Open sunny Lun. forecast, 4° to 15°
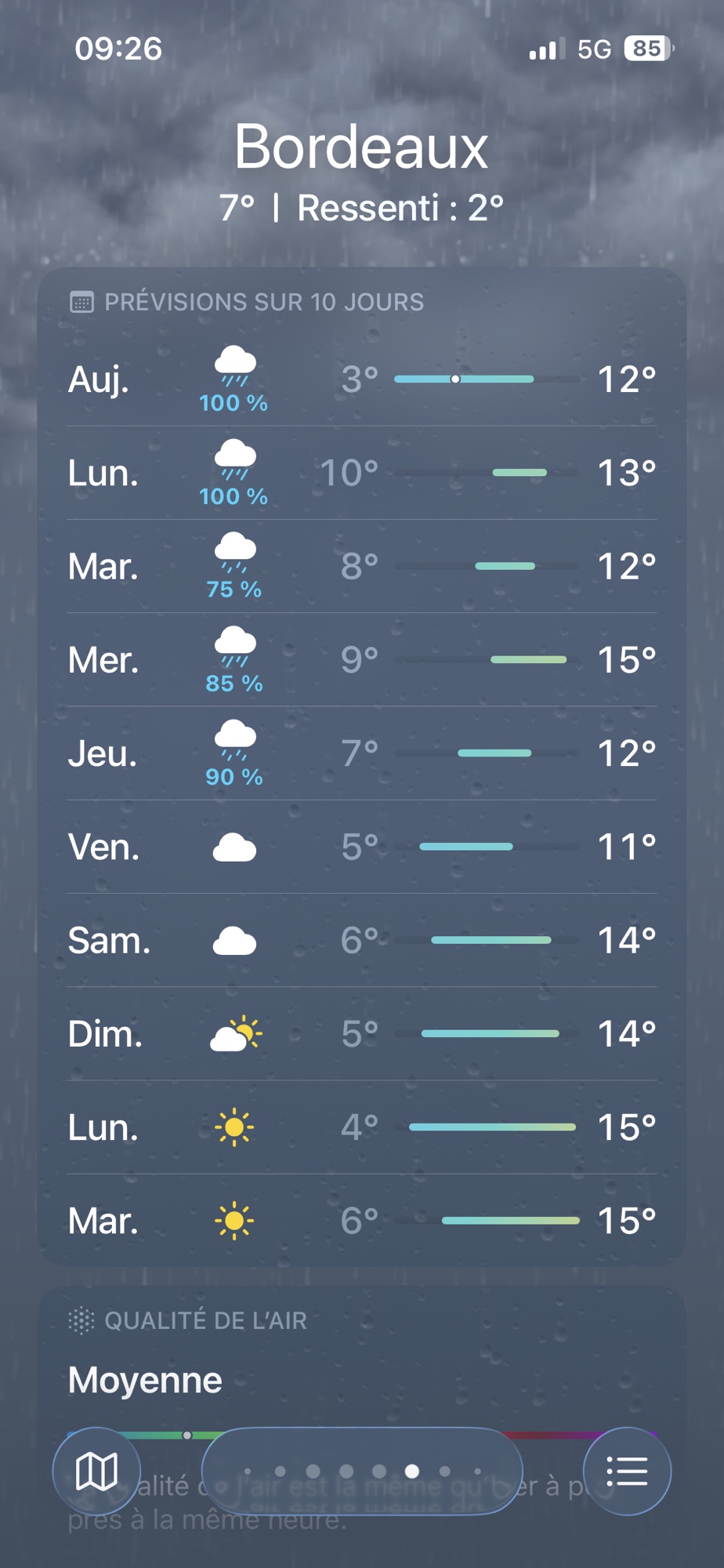Viewport: 724px width, 1568px height. point(362,1127)
